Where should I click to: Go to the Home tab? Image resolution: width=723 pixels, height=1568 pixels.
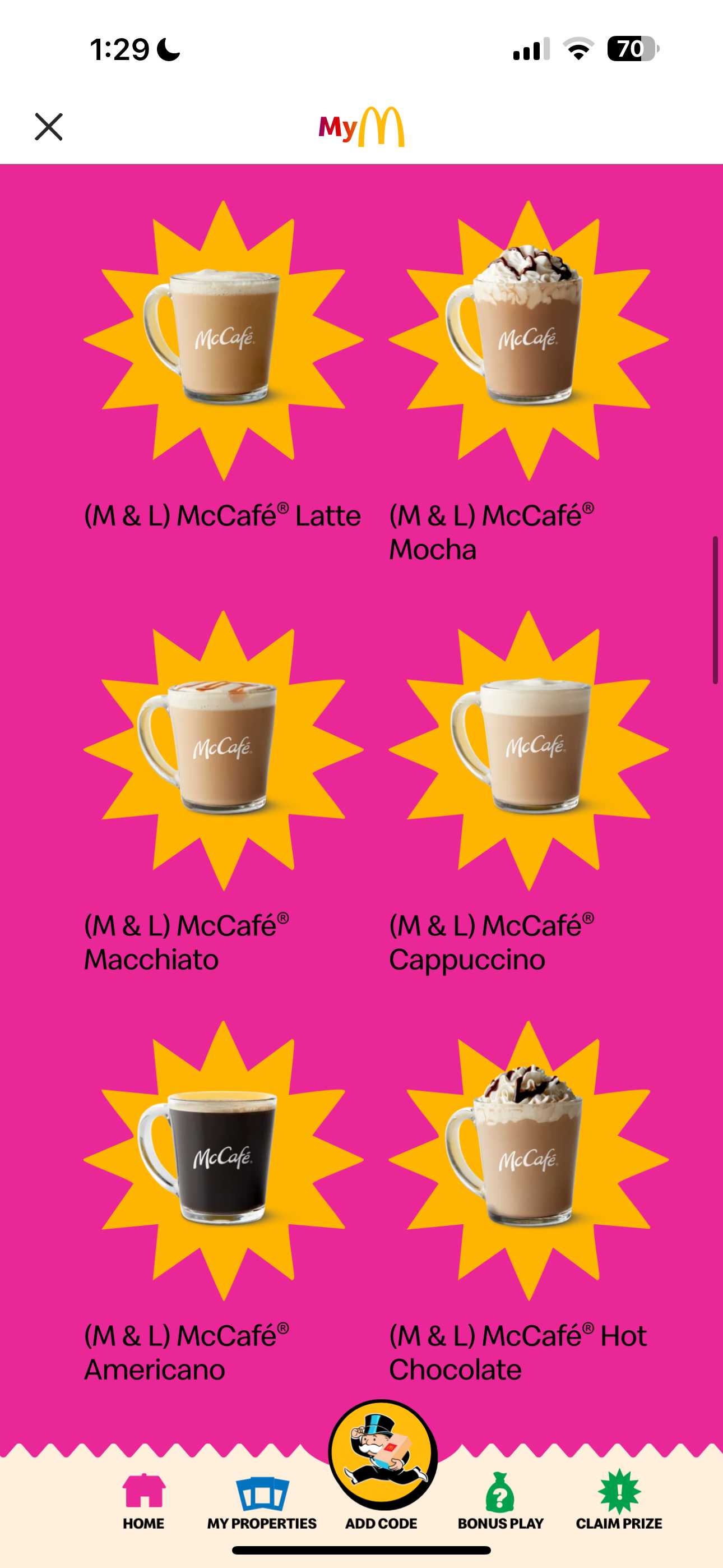[x=143, y=1501]
